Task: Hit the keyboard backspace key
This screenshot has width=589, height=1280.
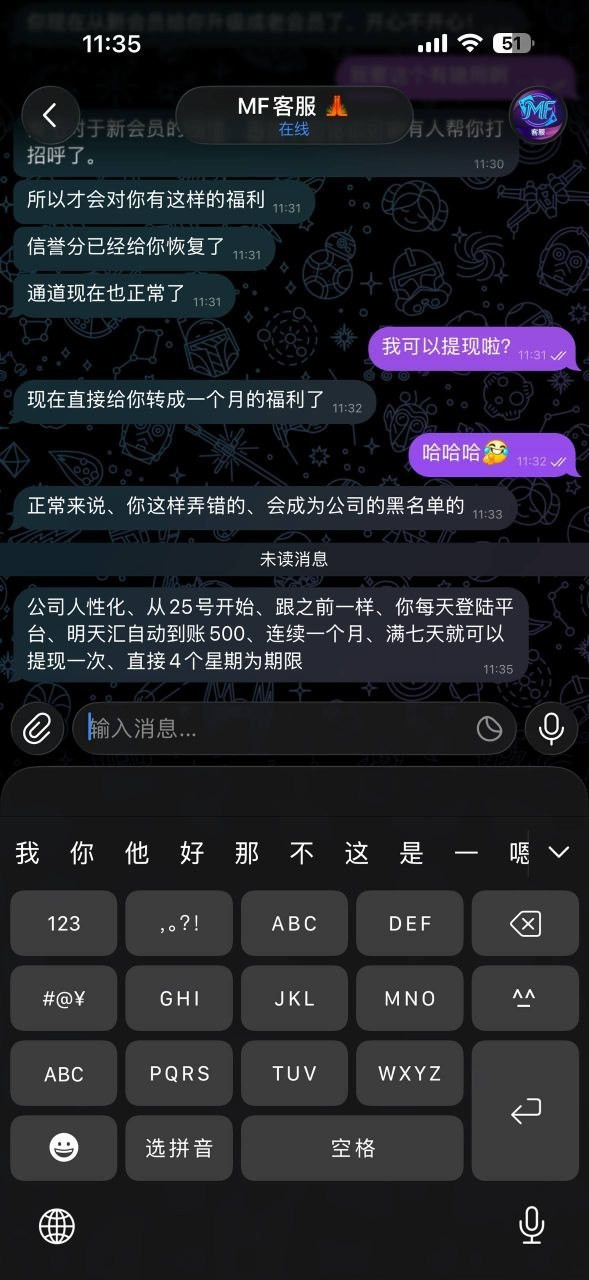Action: click(525, 923)
